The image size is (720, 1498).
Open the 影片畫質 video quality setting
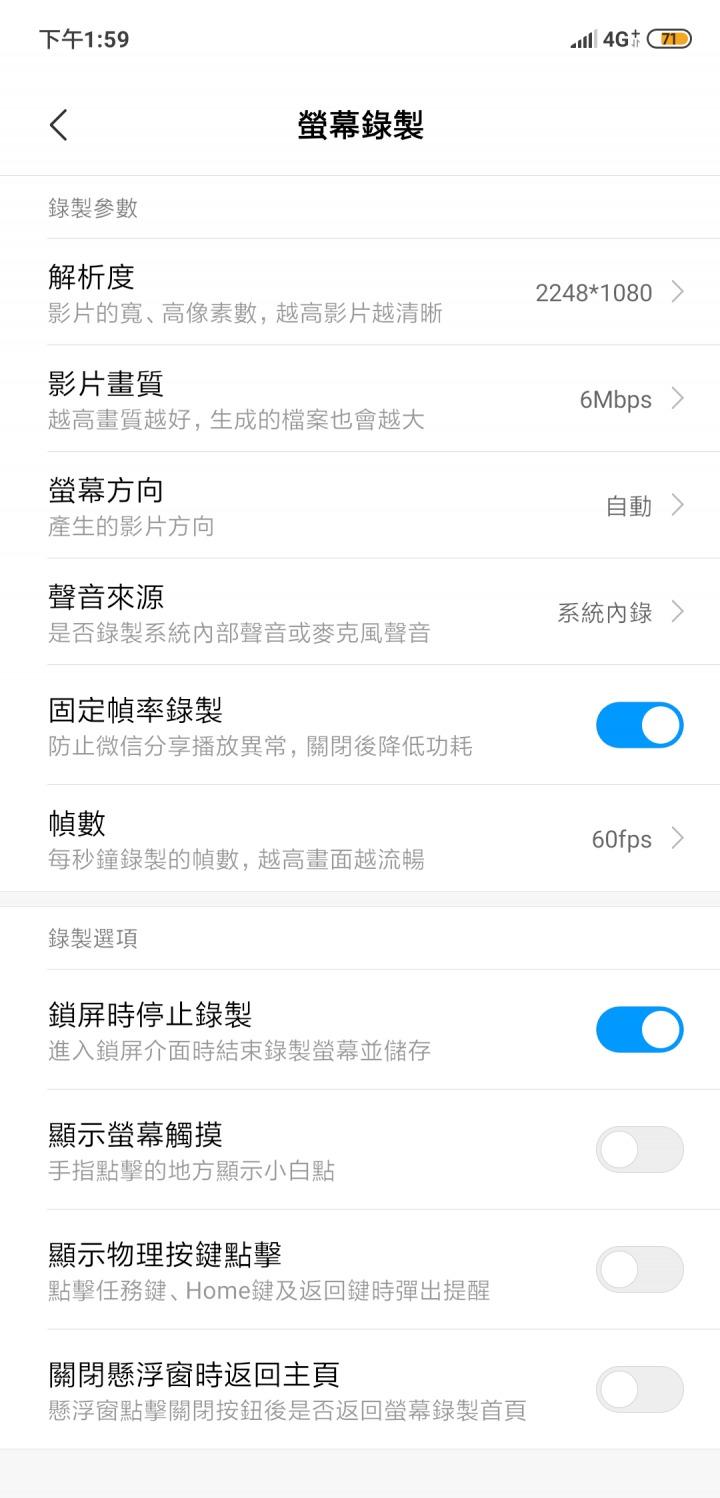click(360, 399)
